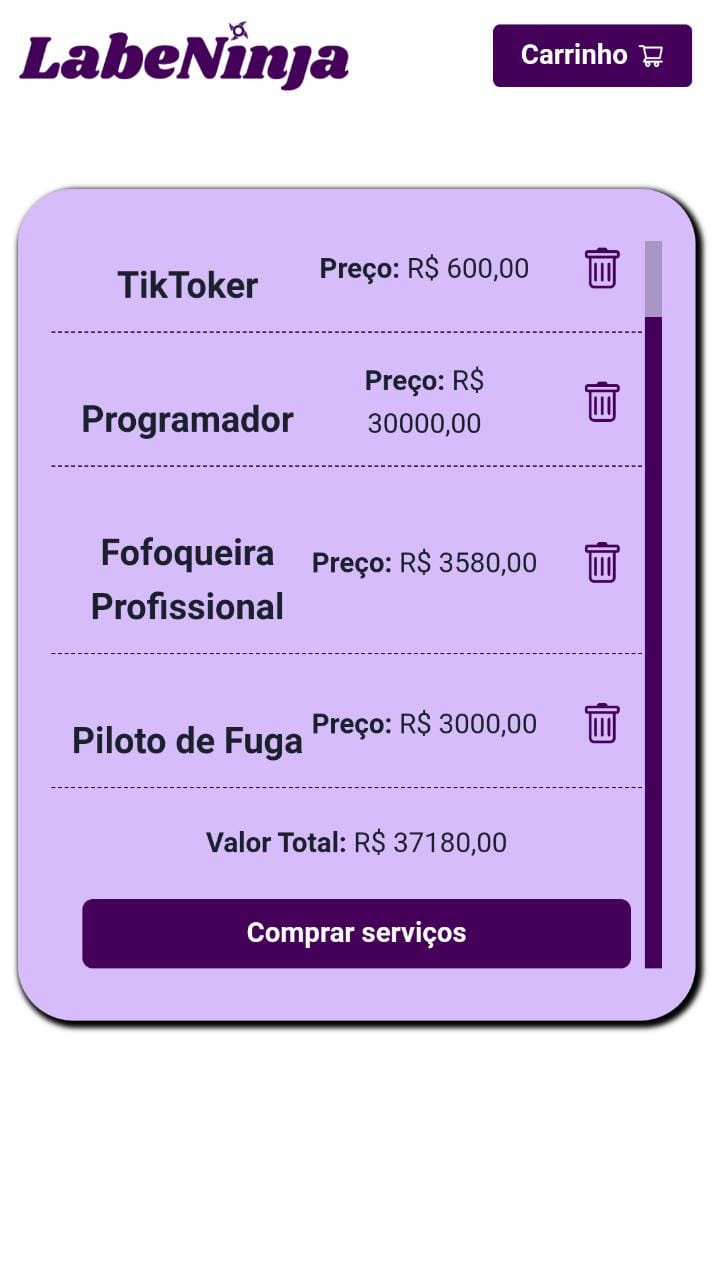Delete Piloto de Fuga from cart
Image resolution: width=712 pixels, height=1280 pixels.
click(602, 723)
